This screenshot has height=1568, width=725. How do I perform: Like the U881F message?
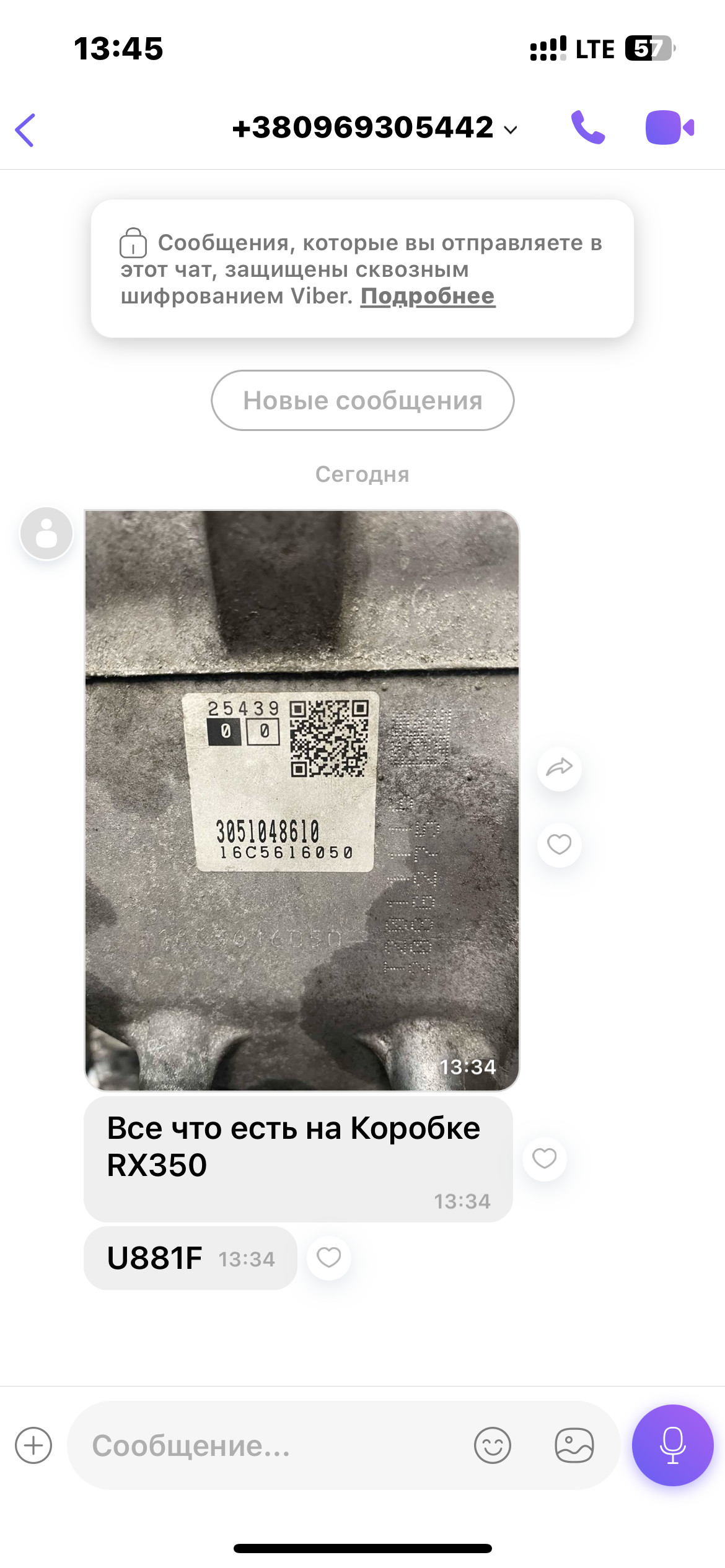point(328,1258)
